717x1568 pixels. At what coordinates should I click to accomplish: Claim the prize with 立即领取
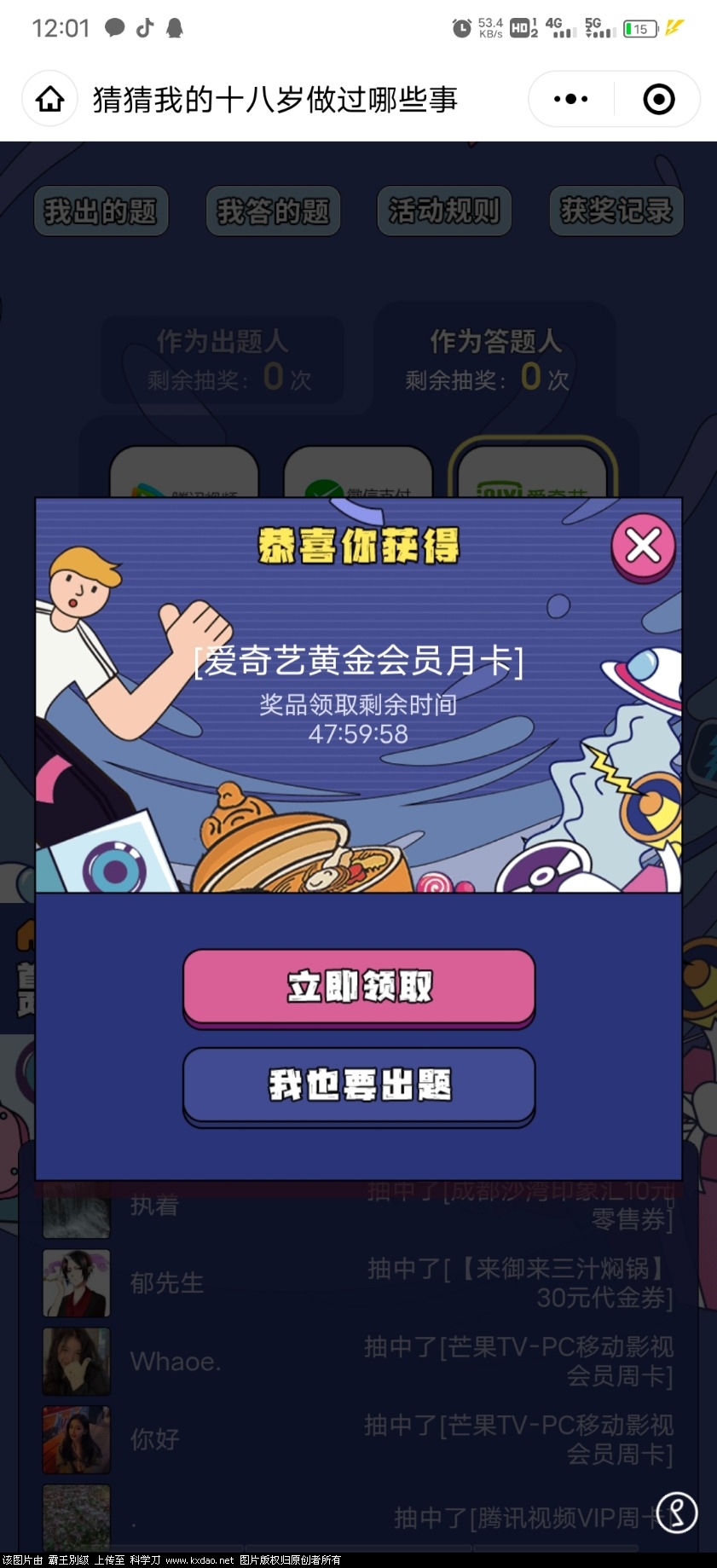(x=359, y=986)
